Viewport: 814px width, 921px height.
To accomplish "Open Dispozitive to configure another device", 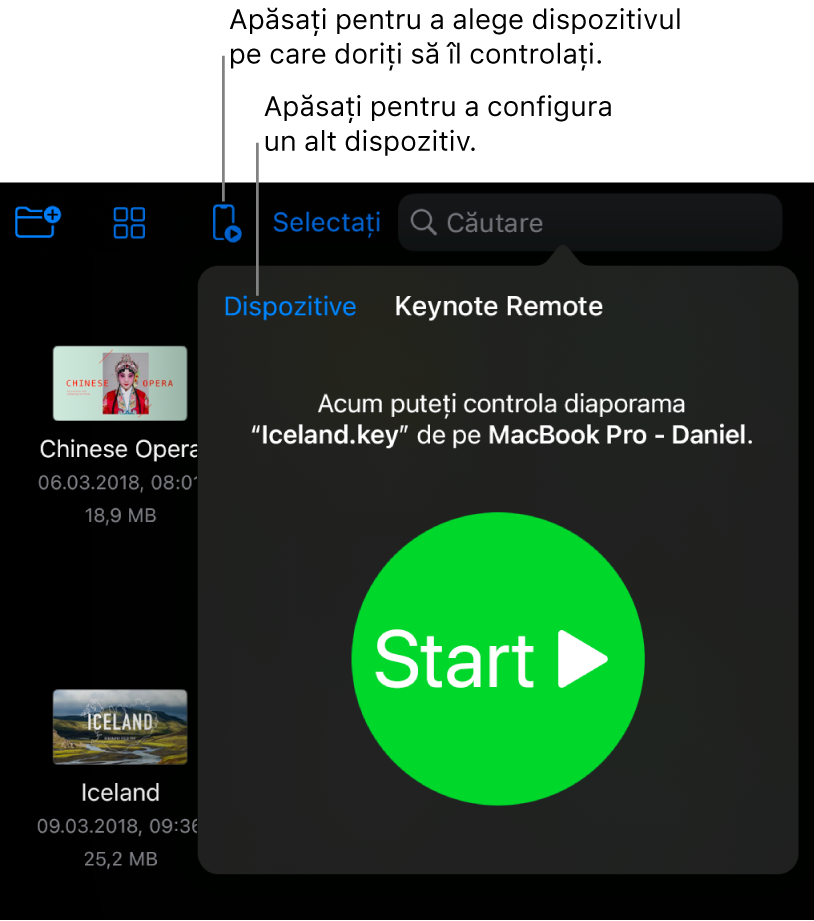I will click(290, 306).
